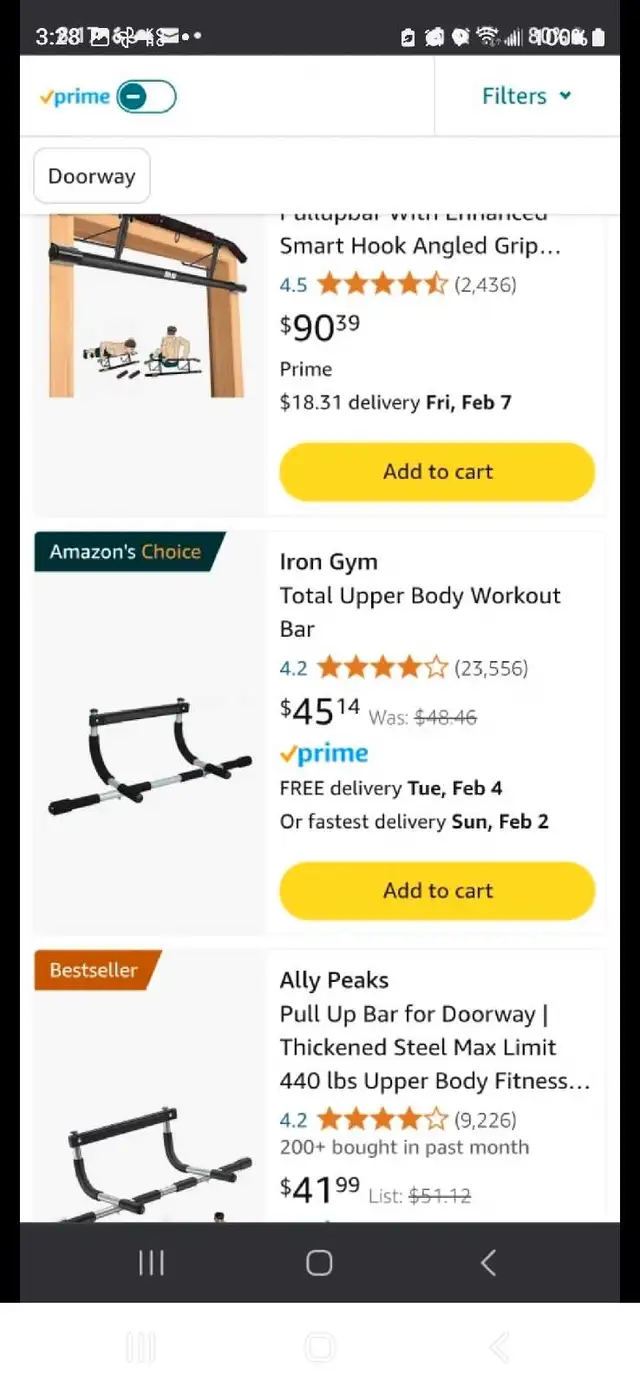View ratings for the Iron Gym bar
Screen dimensions: 640x1388
pos(404,668)
